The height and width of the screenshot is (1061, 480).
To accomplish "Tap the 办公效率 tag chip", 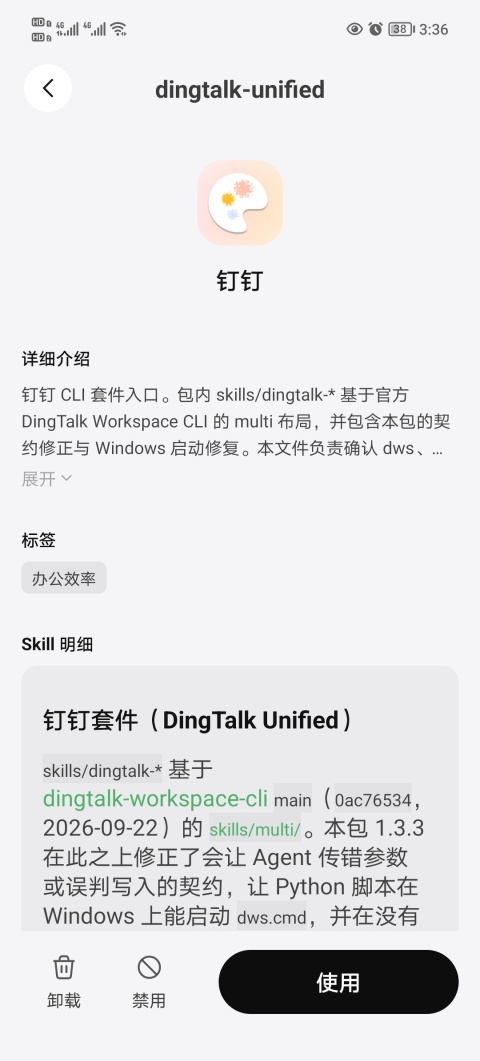I will point(64,579).
